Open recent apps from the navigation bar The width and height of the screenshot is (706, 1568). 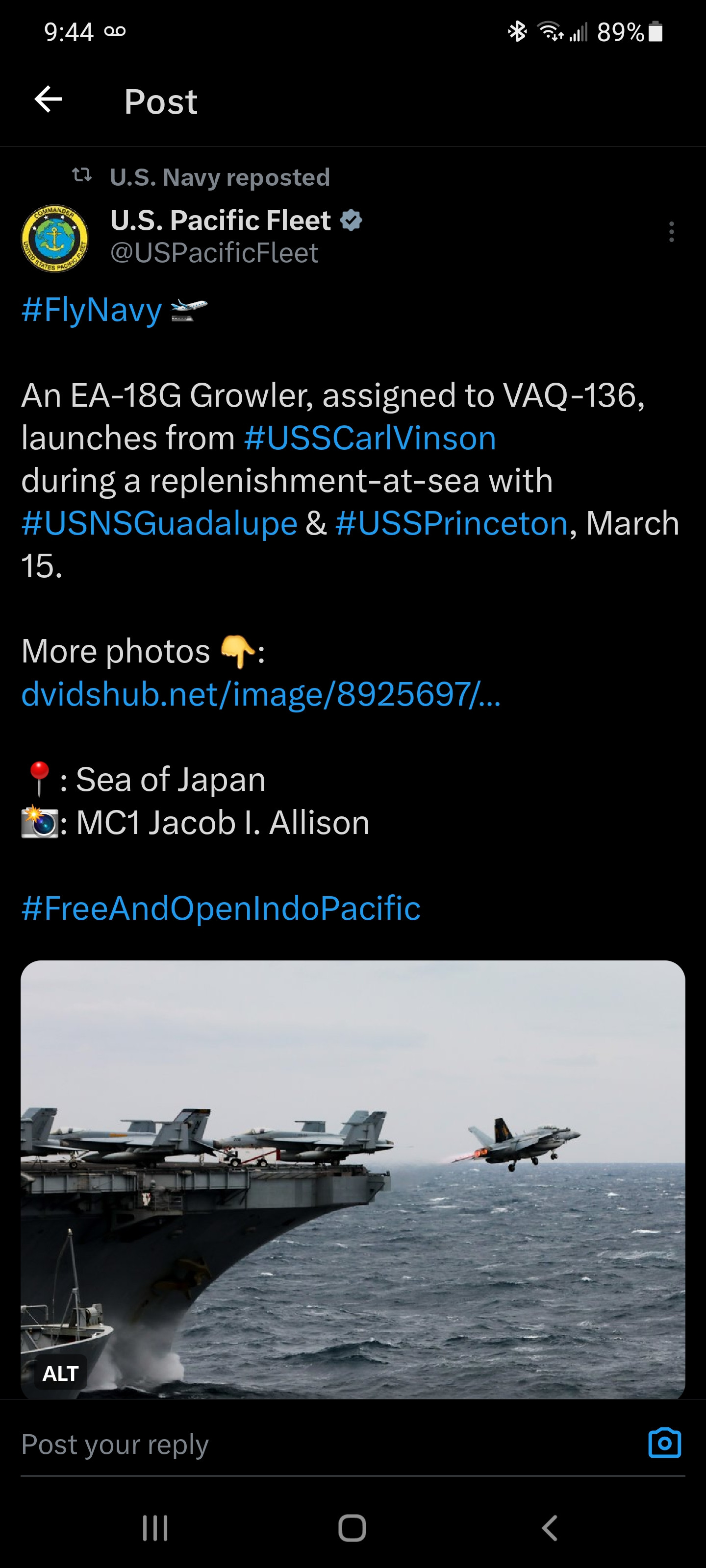[155, 1528]
